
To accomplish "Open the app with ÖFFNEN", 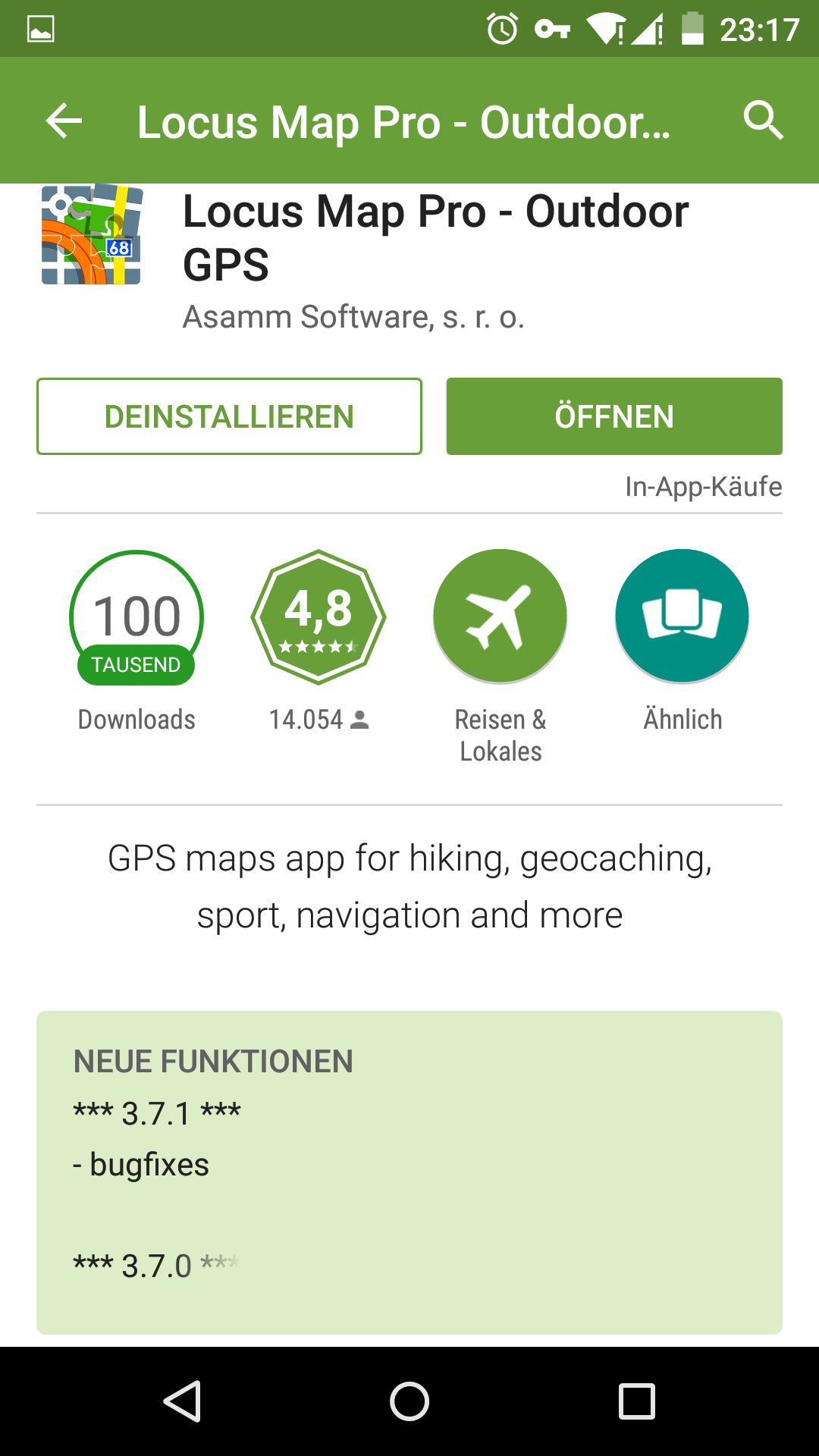I will click(x=614, y=416).
